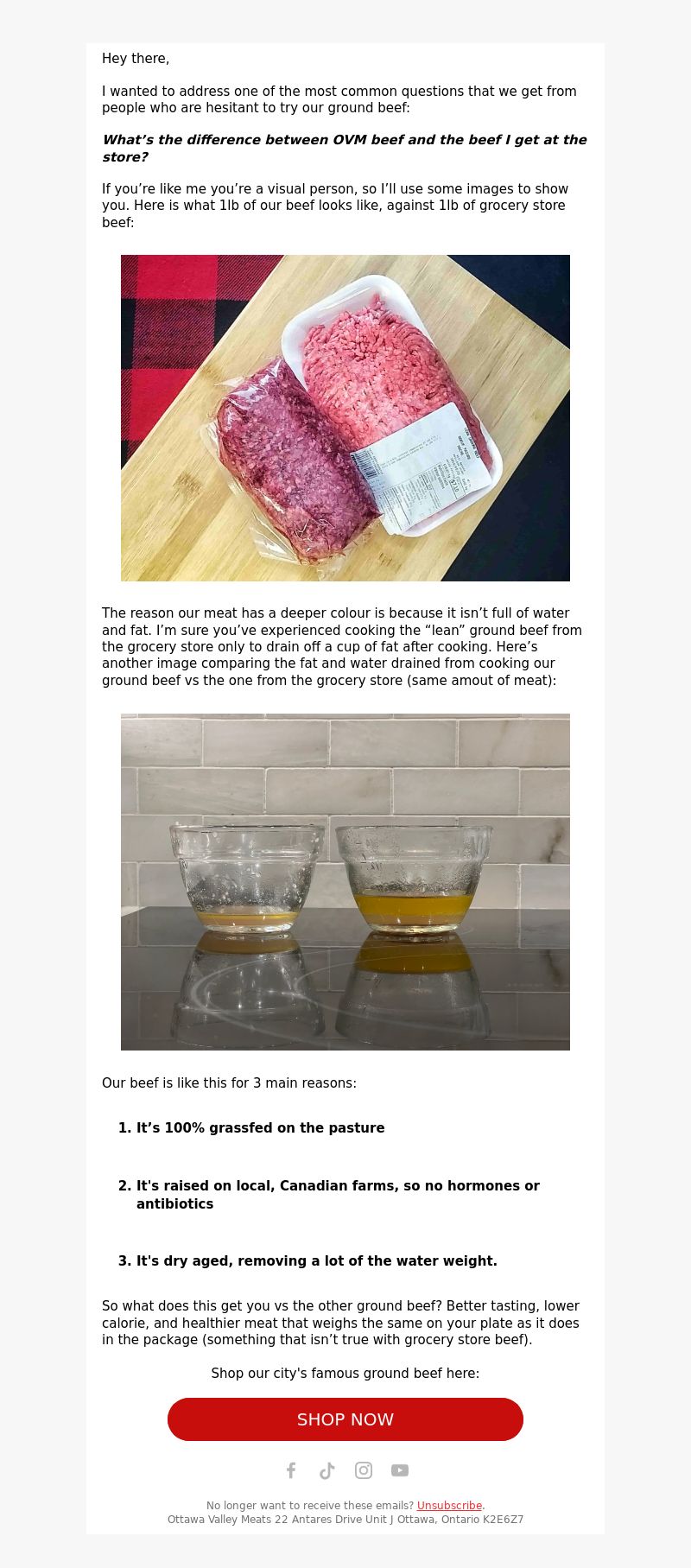This screenshot has height=1568, width=691.
Task: Open the Facebook icon link
Action: [x=291, y=1470]
